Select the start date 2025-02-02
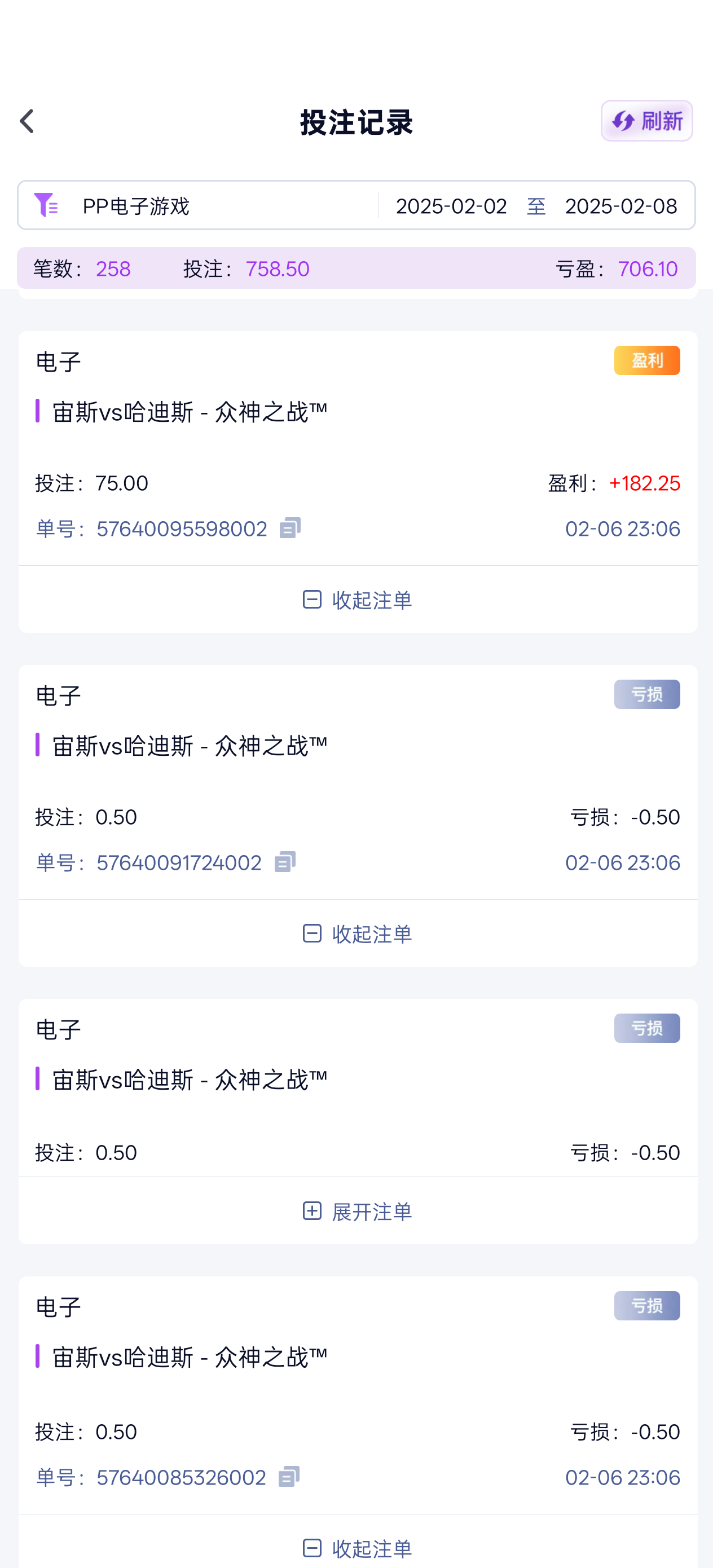This screenshot has width=713, height=1568. point(451,206)
